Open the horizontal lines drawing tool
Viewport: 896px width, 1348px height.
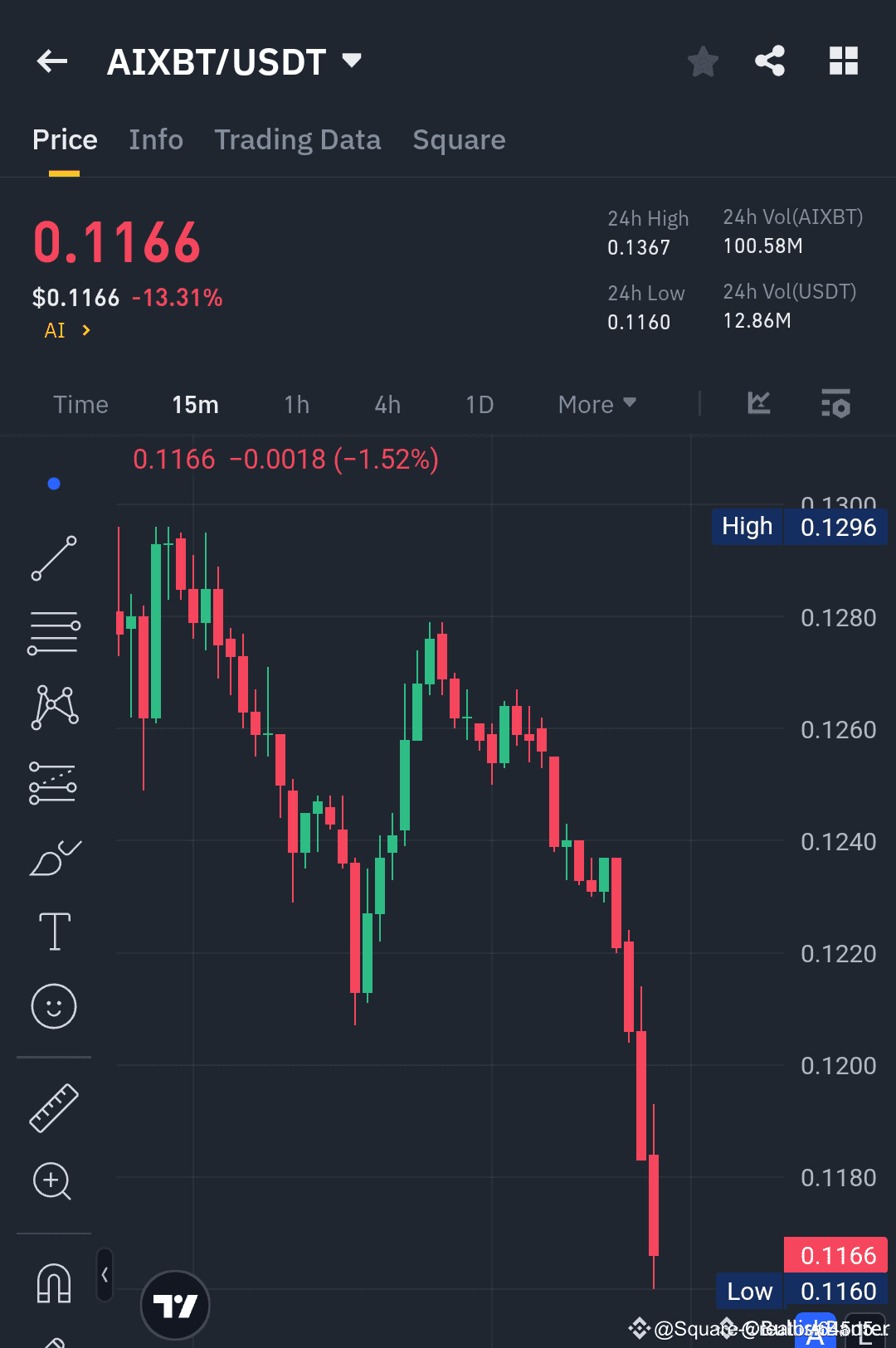pyautogui.click(x=53, y=632)
